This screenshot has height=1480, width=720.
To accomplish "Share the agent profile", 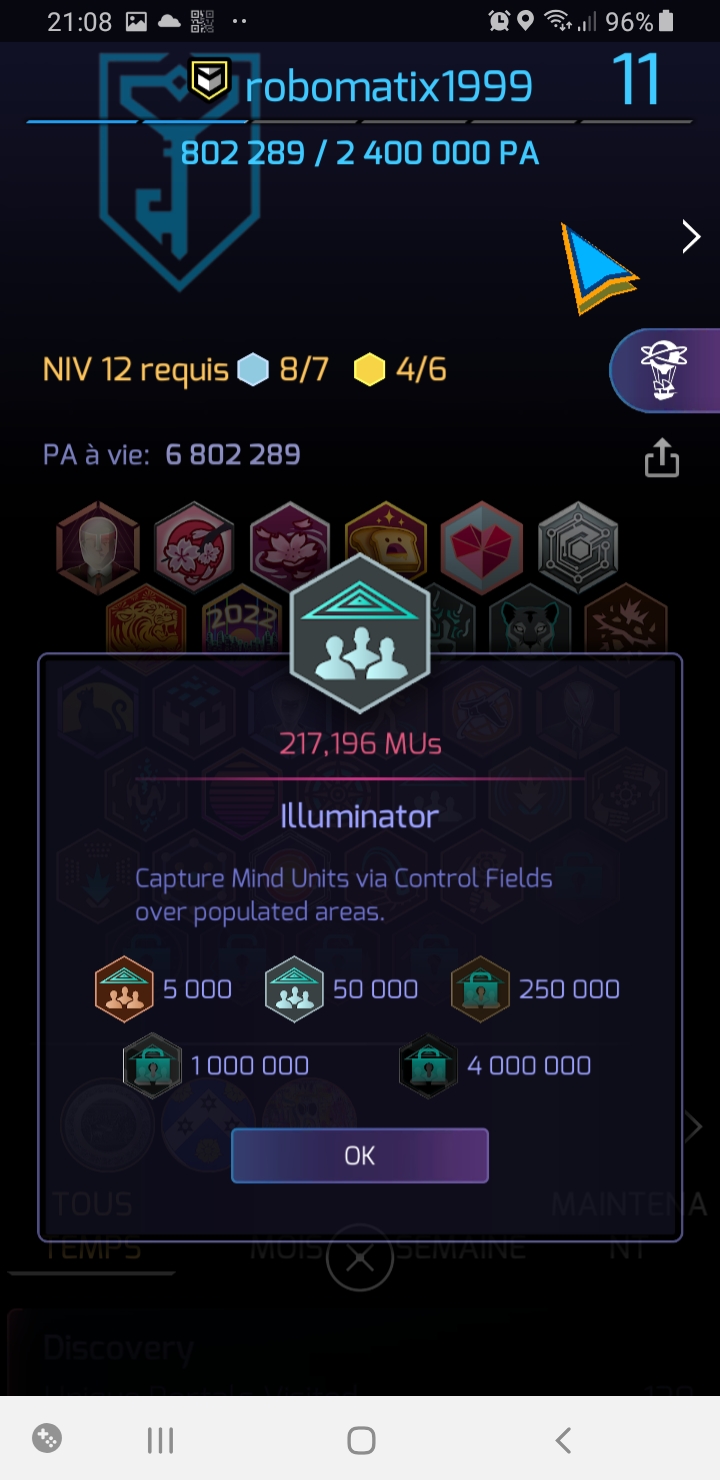I will [x=661, y=458].
